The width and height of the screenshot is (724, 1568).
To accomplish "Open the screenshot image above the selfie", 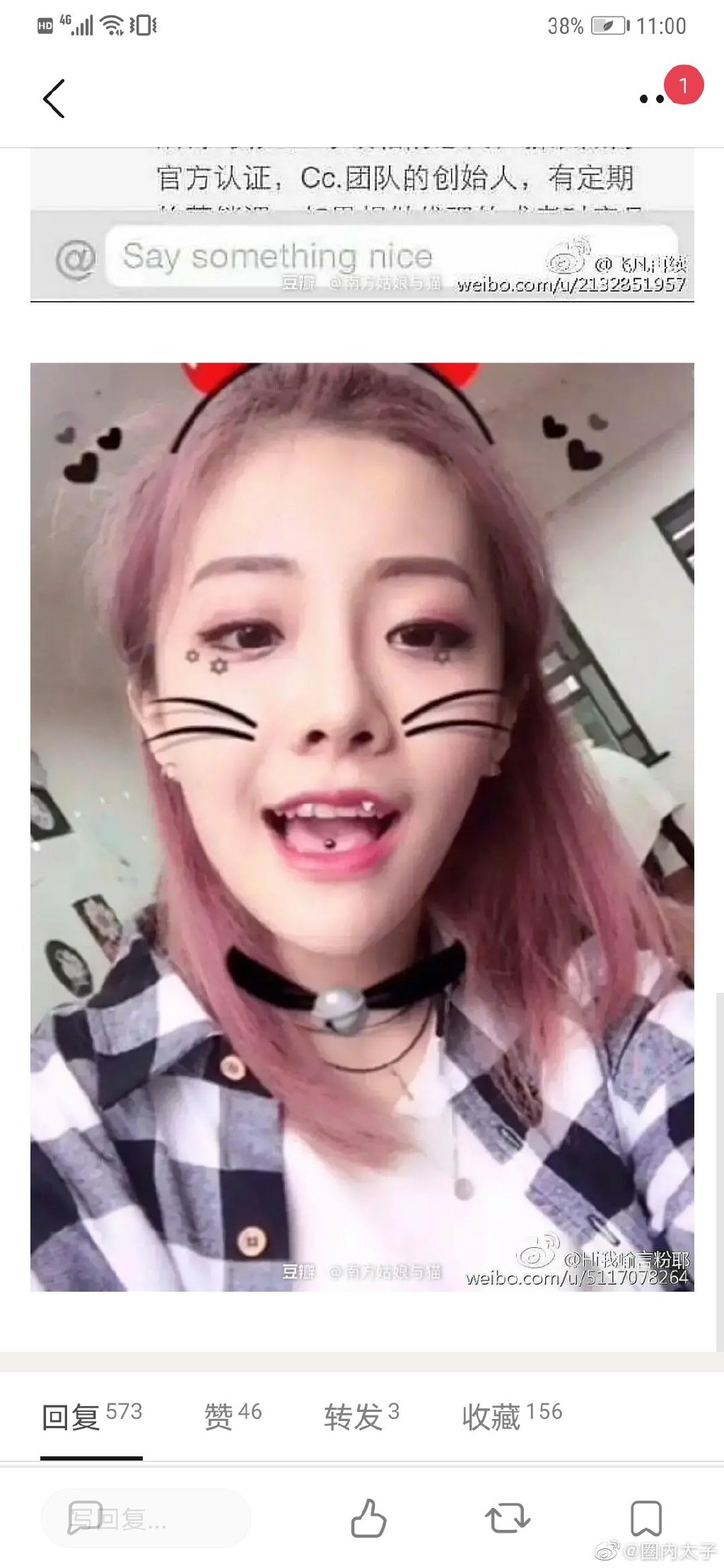I will pos(362,225).
